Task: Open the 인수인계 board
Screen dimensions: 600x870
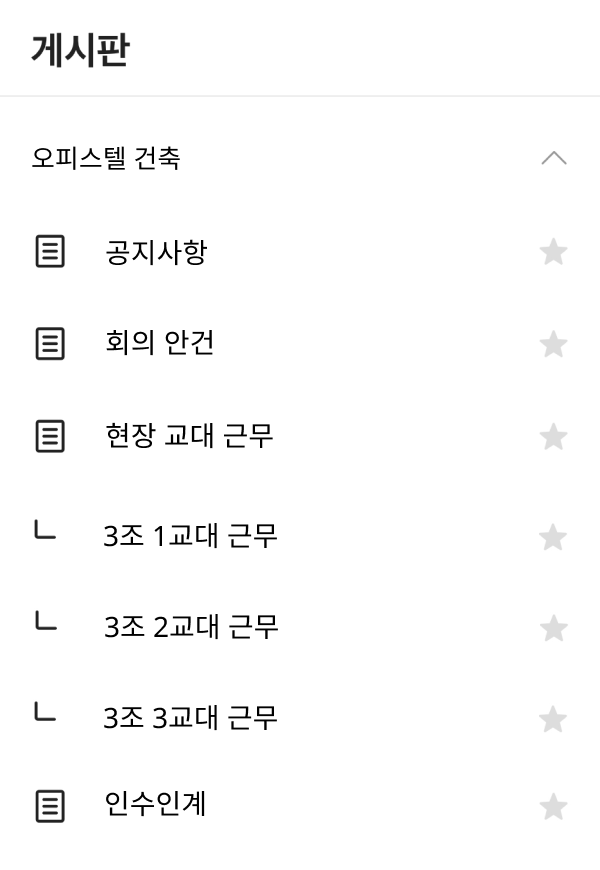Action: click(x=156, y=804)
